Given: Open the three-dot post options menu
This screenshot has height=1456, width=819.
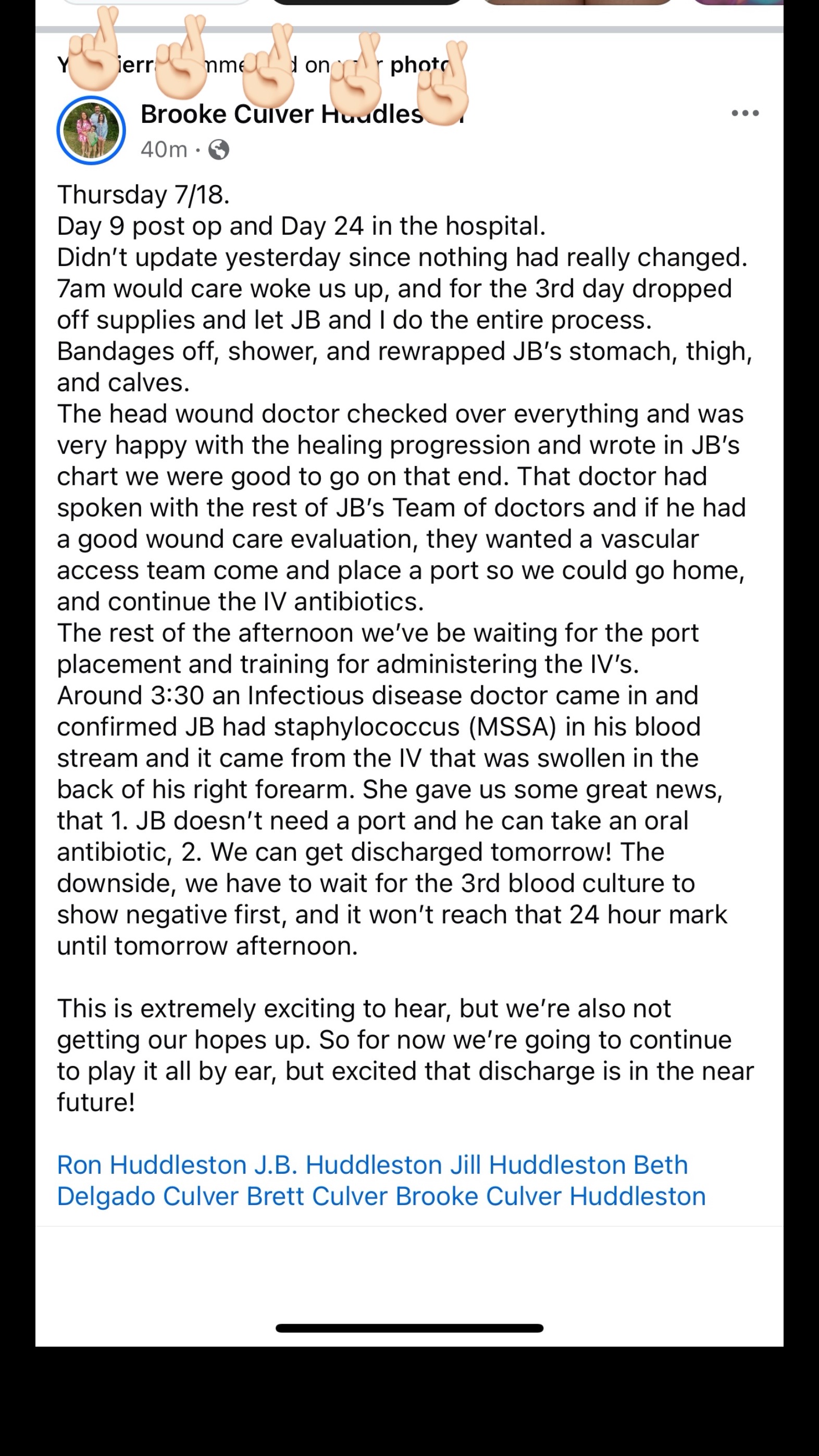Looking at the screenshot, I should tap(745, 114).
